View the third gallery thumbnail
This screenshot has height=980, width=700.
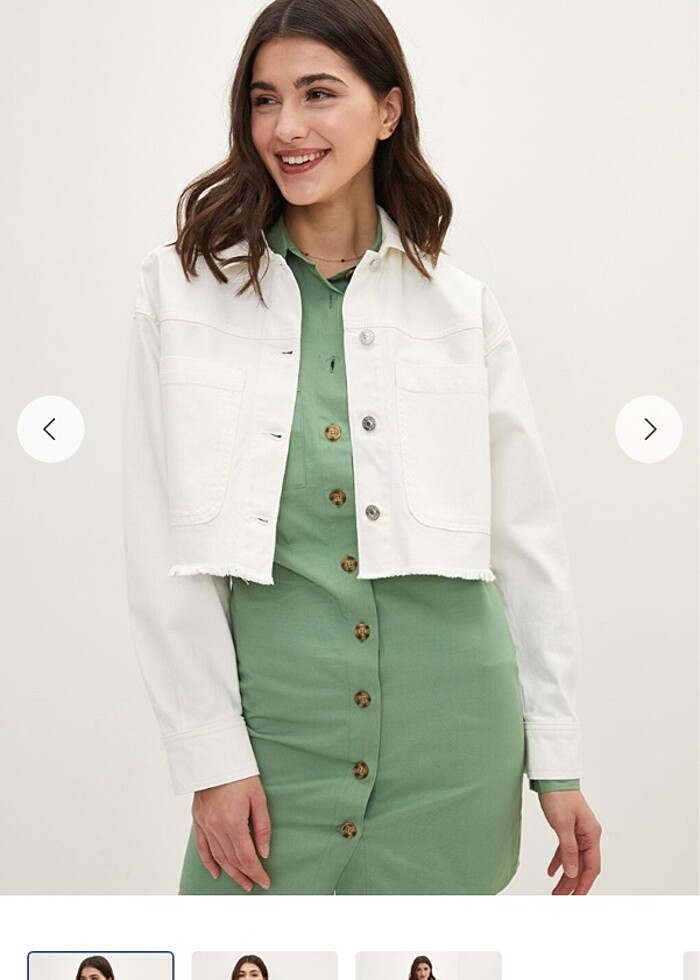pos(428,966)
